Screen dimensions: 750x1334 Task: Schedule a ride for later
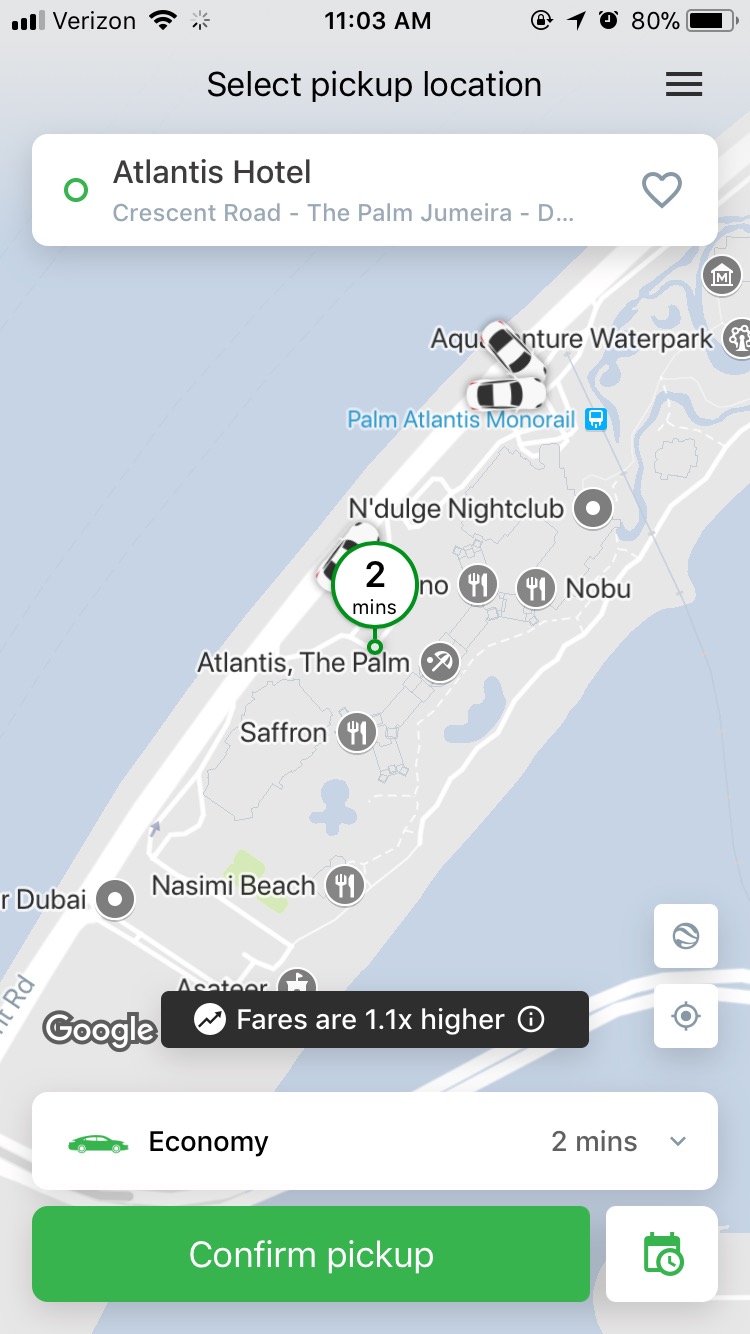(x=662, y=1254)
